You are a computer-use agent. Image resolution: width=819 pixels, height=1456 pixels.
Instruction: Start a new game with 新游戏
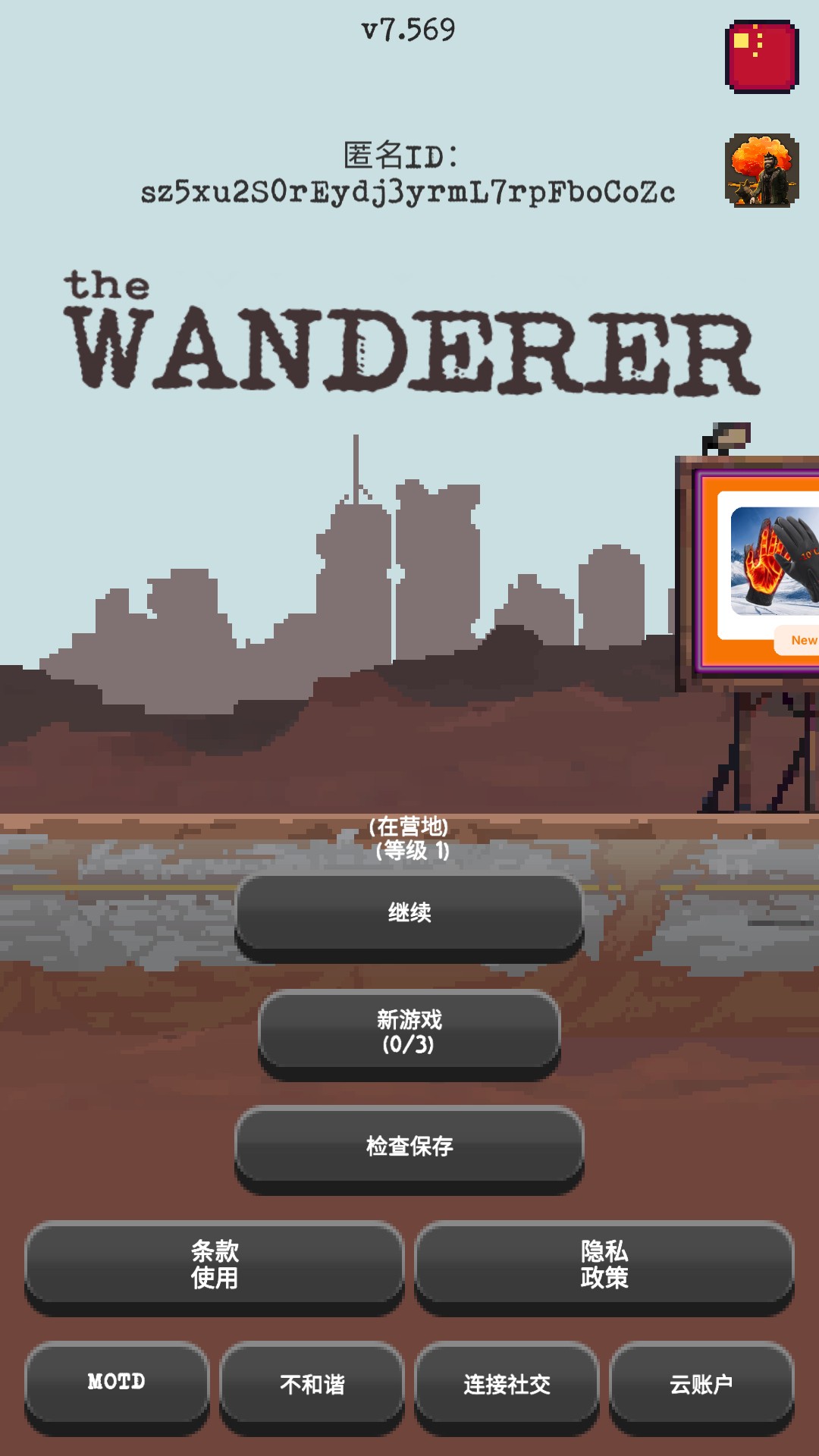tap(409, 1031)
